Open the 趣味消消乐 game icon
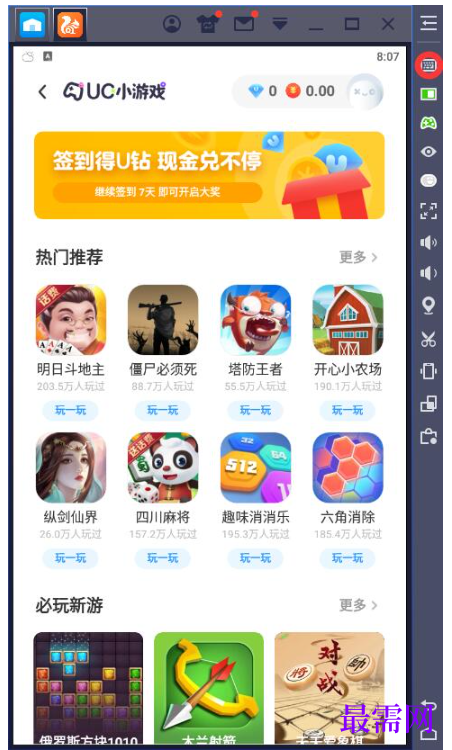The image size is (452, 750). click(255, 467)
